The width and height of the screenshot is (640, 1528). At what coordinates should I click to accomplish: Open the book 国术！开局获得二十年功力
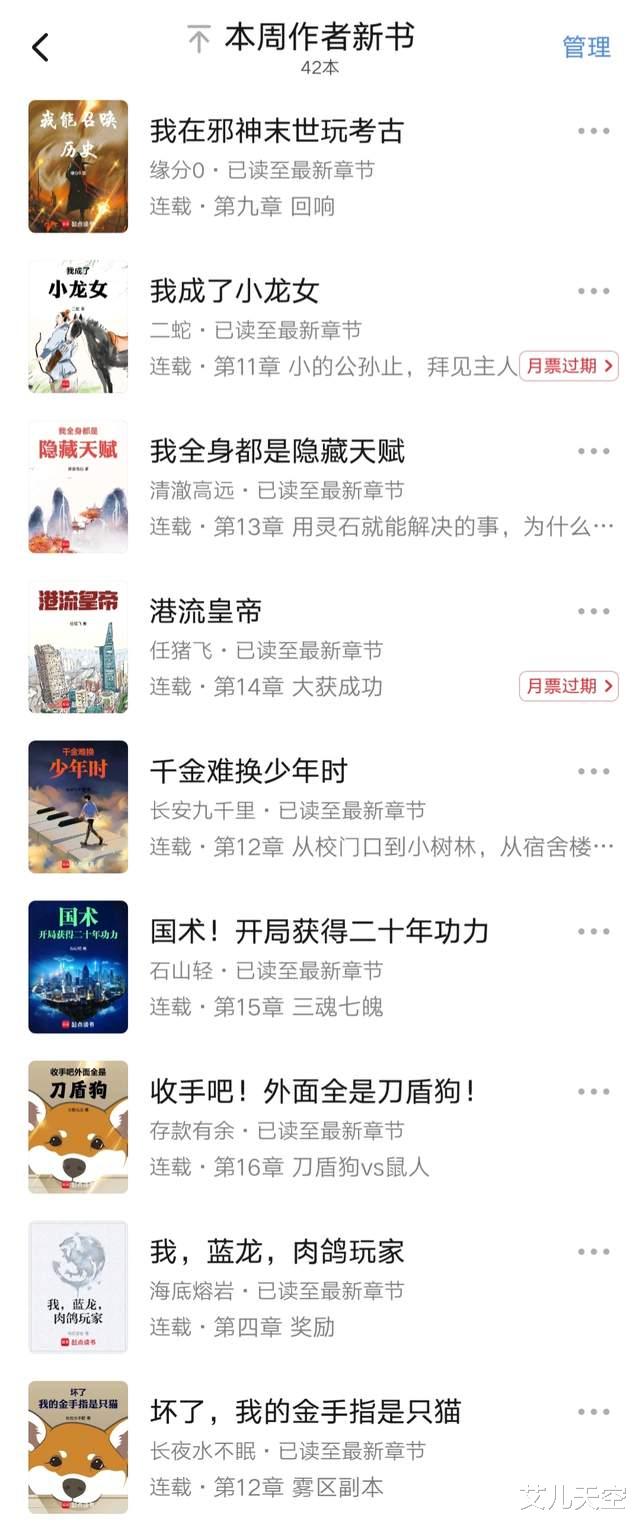[319, 931]
